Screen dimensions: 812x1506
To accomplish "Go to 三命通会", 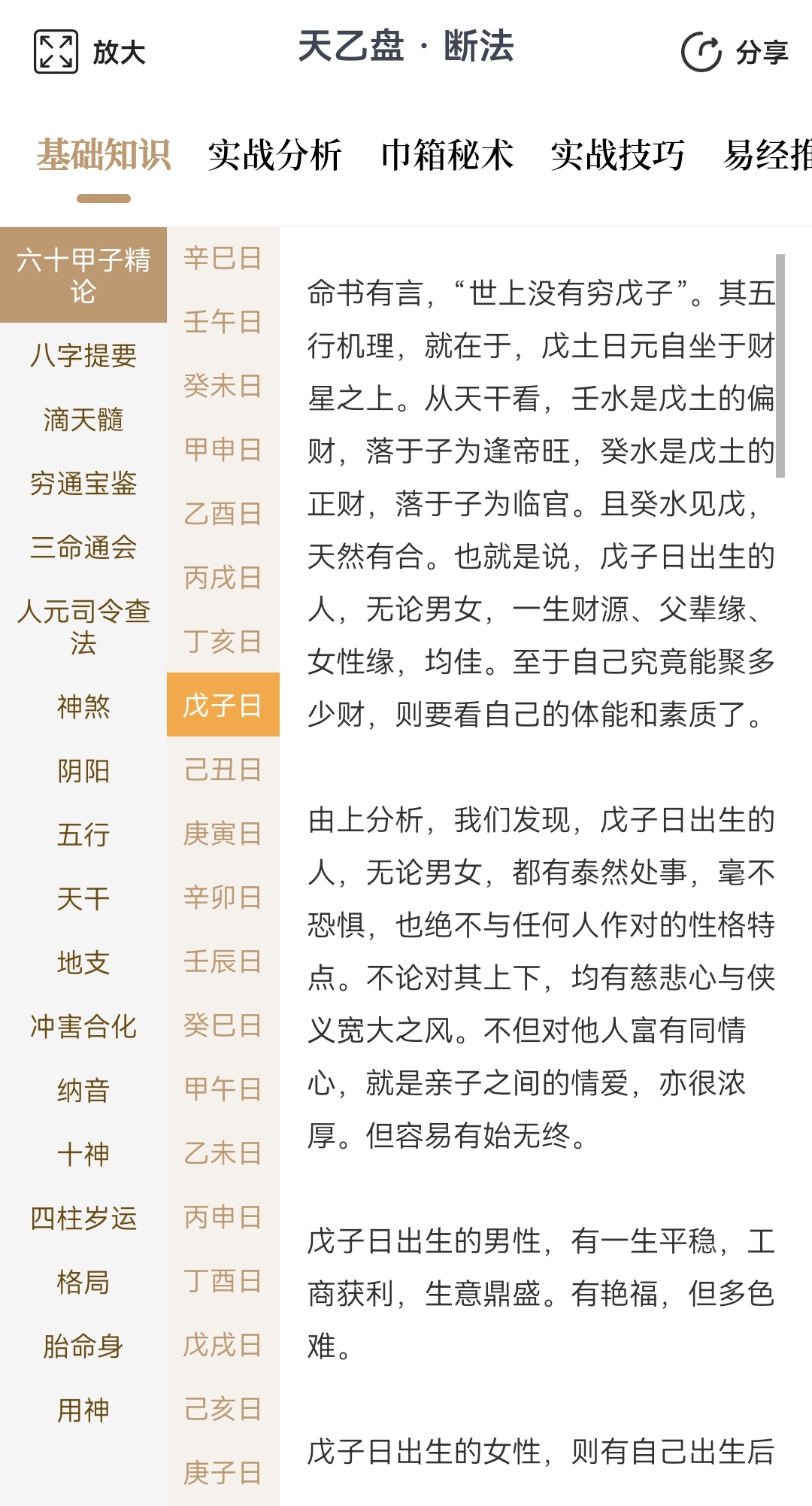I will click(83, 547).
